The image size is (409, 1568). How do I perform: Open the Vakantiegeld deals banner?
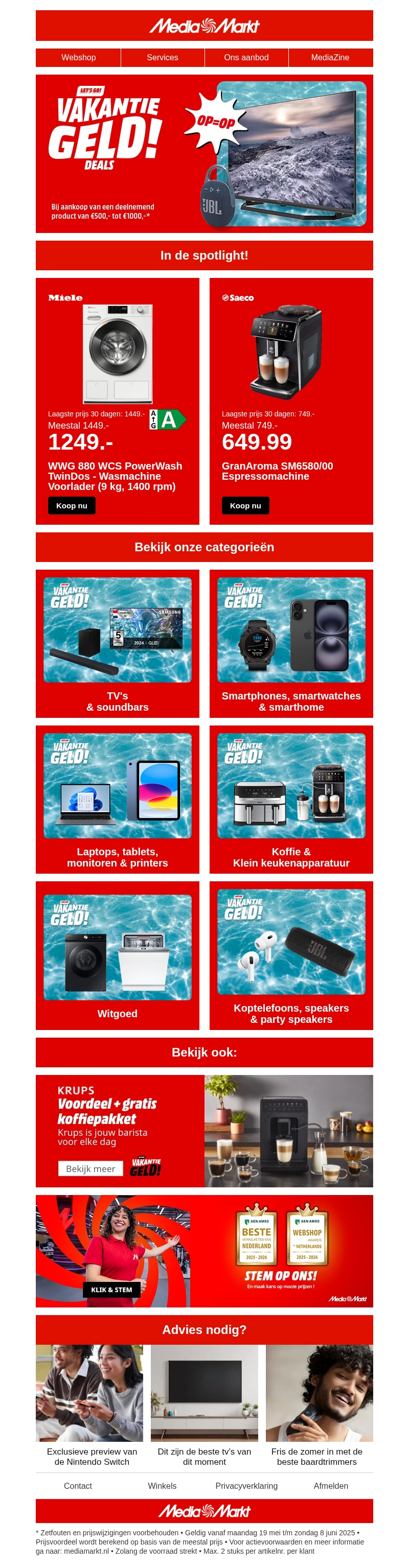point(204,153)
